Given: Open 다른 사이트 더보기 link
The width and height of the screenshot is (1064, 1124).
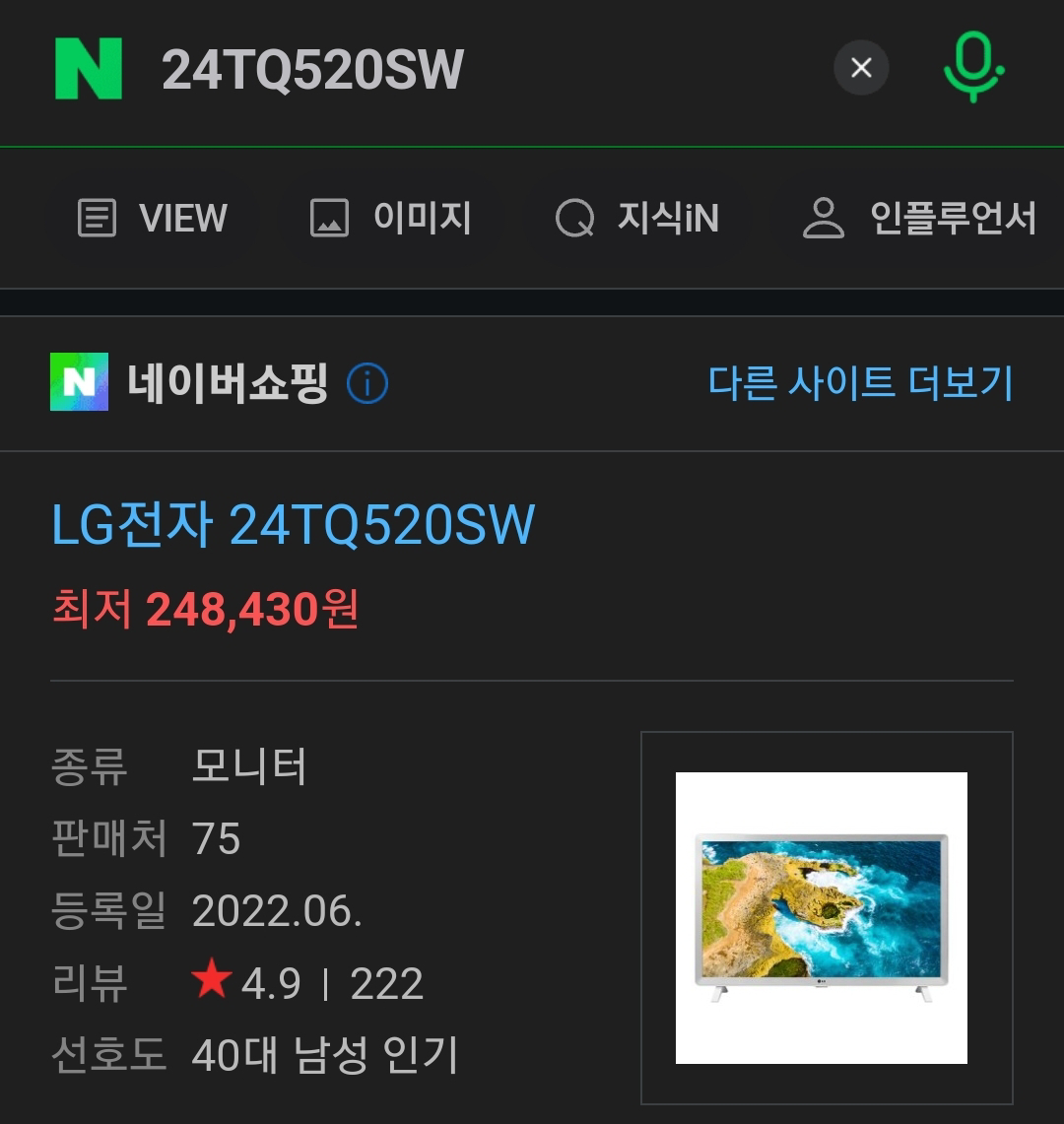Looking at the screenshot, I should pos(860,383).
